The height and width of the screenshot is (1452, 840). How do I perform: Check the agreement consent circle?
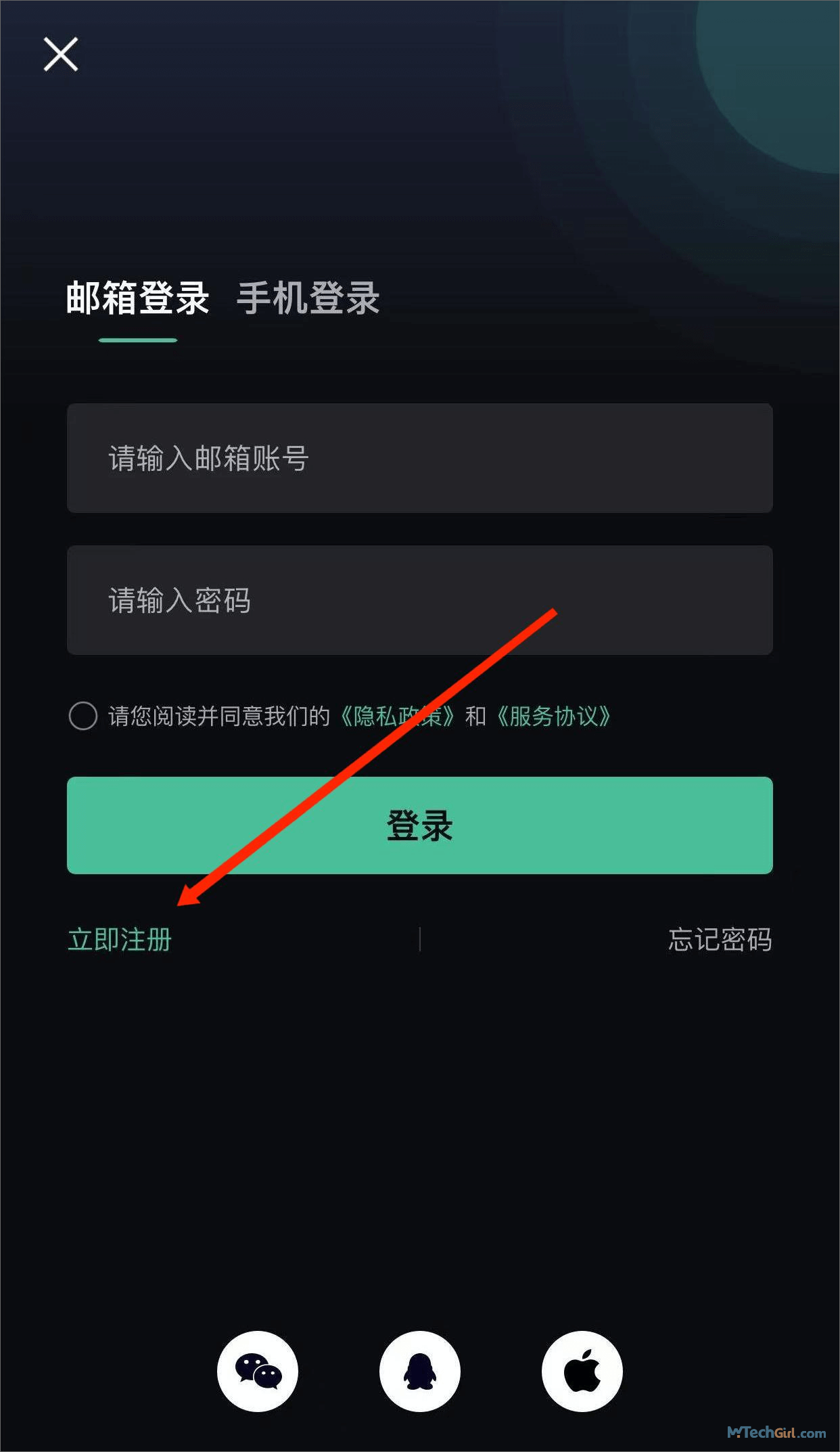(x=83, y=716)
